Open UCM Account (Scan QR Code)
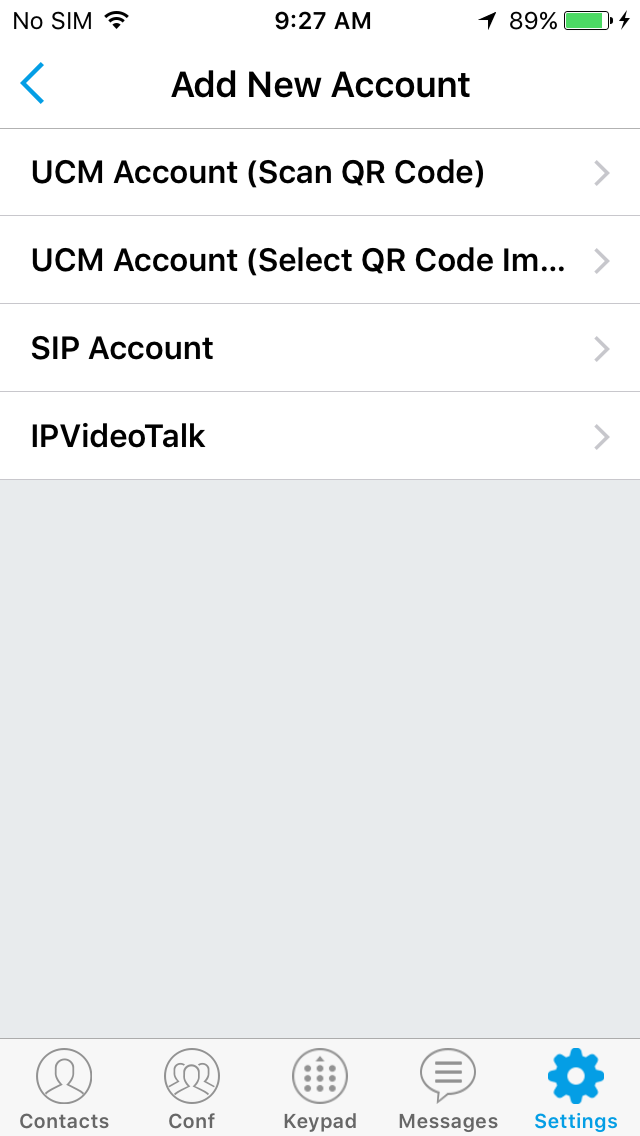Image resolution: width=640 pixels, height=1136 pixels. [x=320, y=173]
